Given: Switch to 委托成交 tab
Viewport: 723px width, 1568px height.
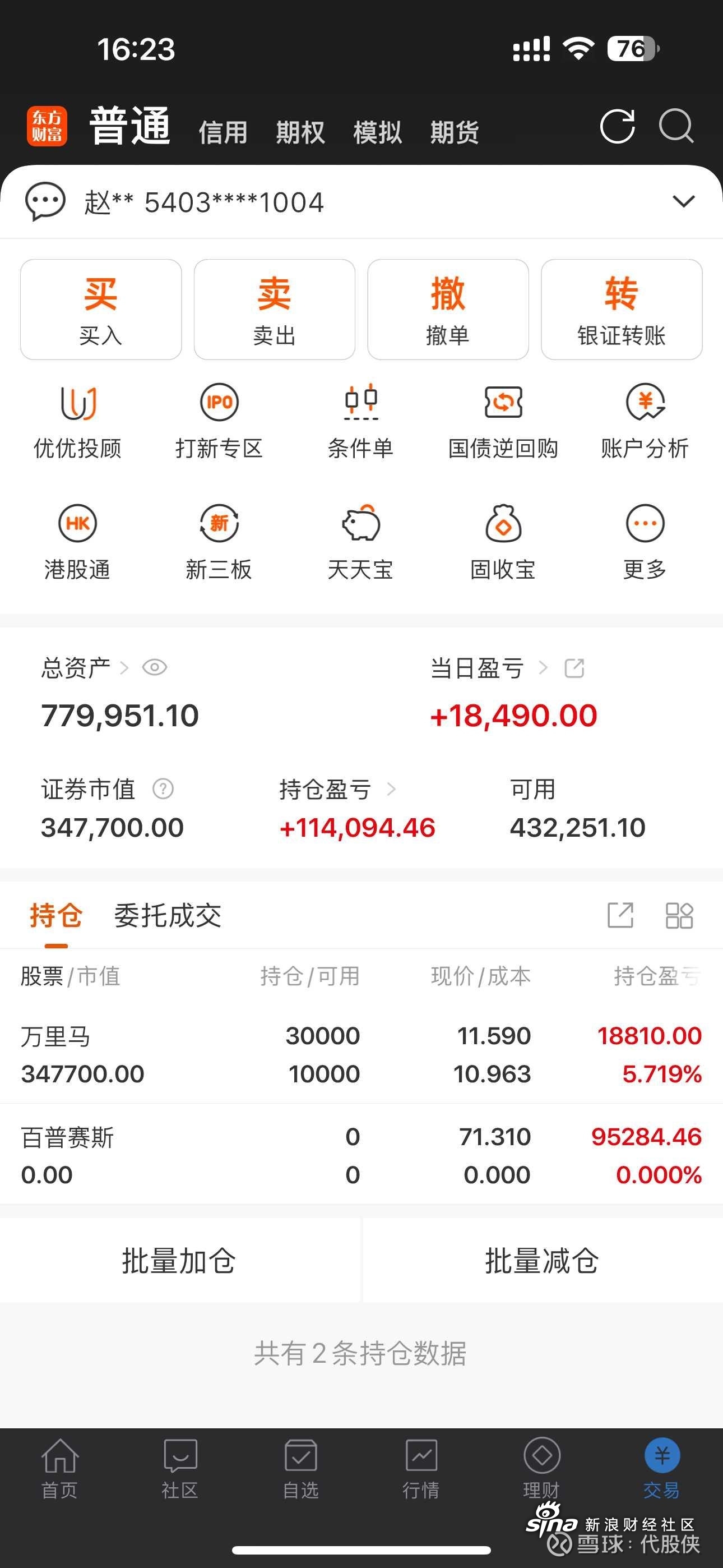Looking at the screenshot, I should point(168,915).
